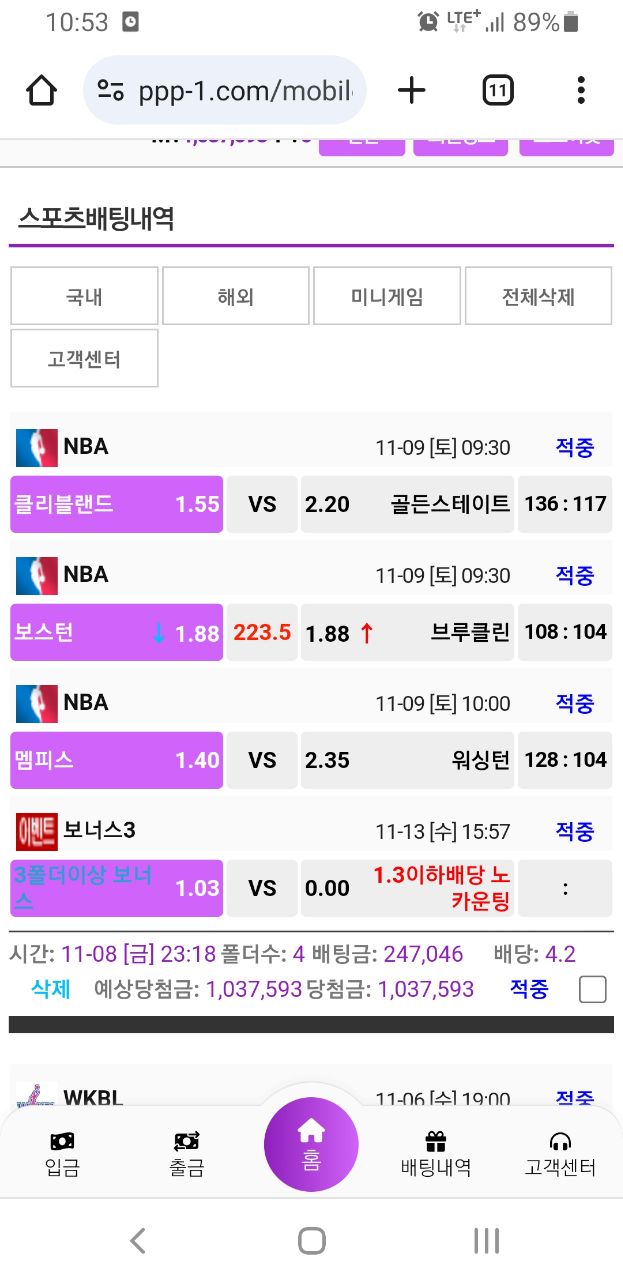The width and height of the screenshot is (623, 1280).
Task: Go back with the system back button
Action: tap(138, 1241)
